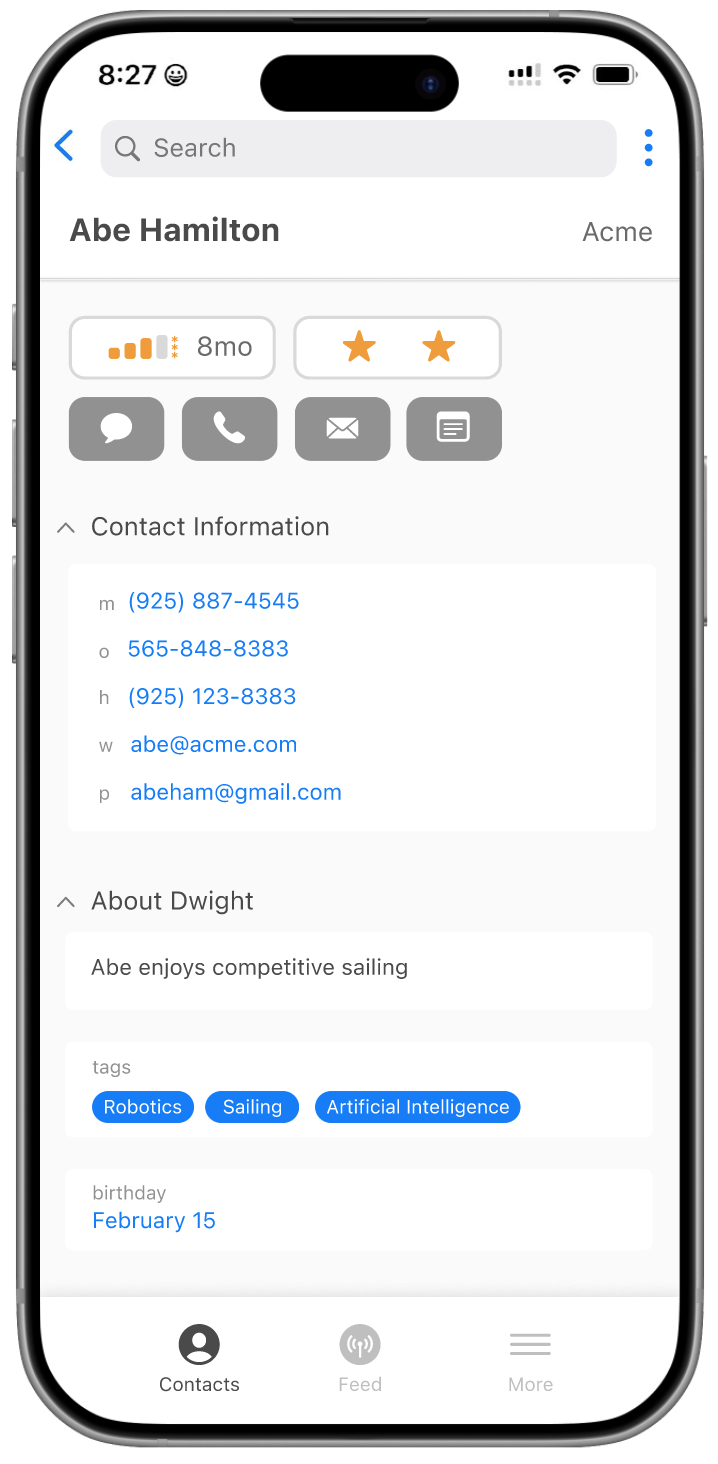Email abe@acme.com
Screen dimensions: 718x1464
pos(213,745)
